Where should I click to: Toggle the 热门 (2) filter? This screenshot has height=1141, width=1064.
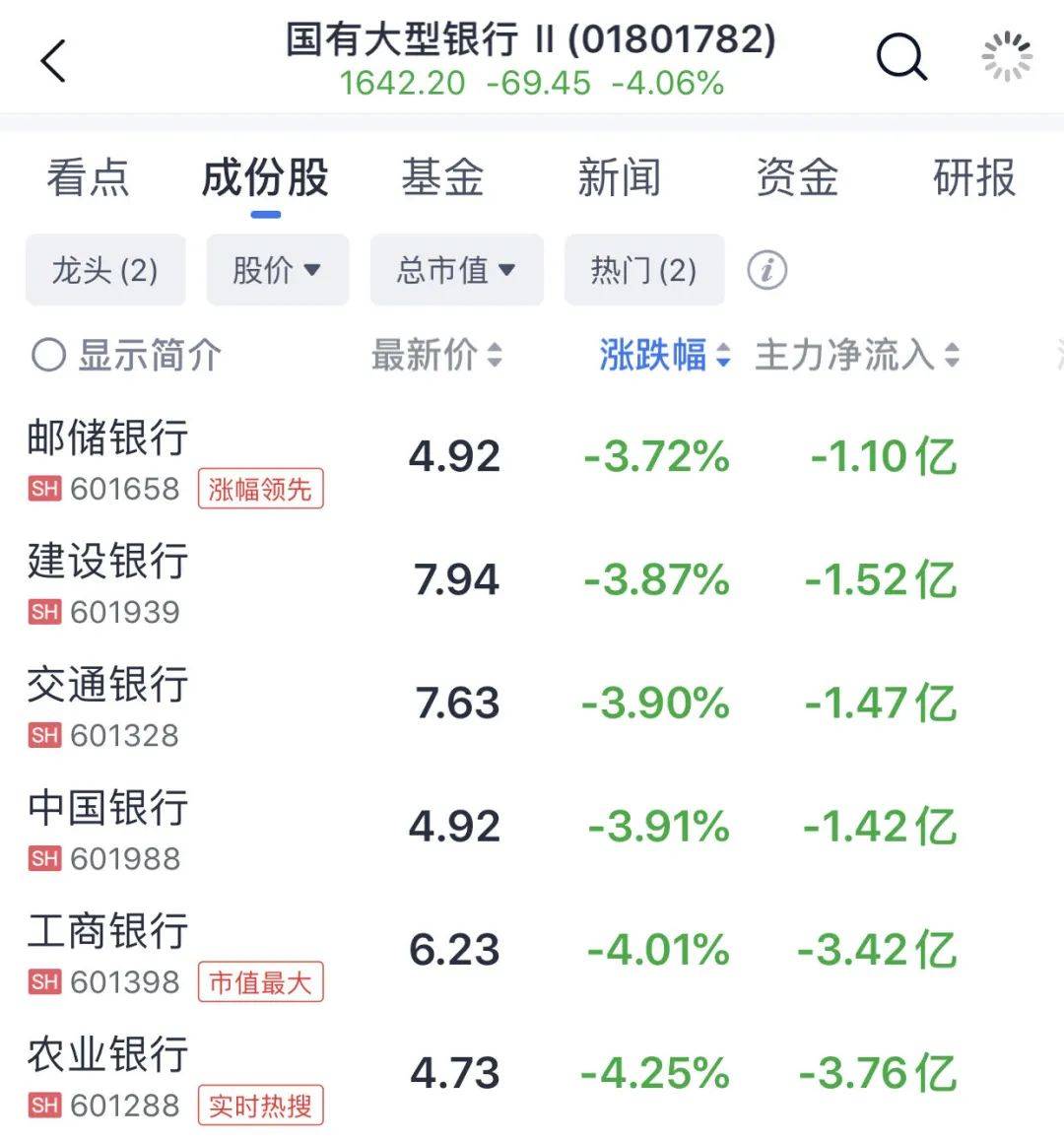(x=644, y=270)
